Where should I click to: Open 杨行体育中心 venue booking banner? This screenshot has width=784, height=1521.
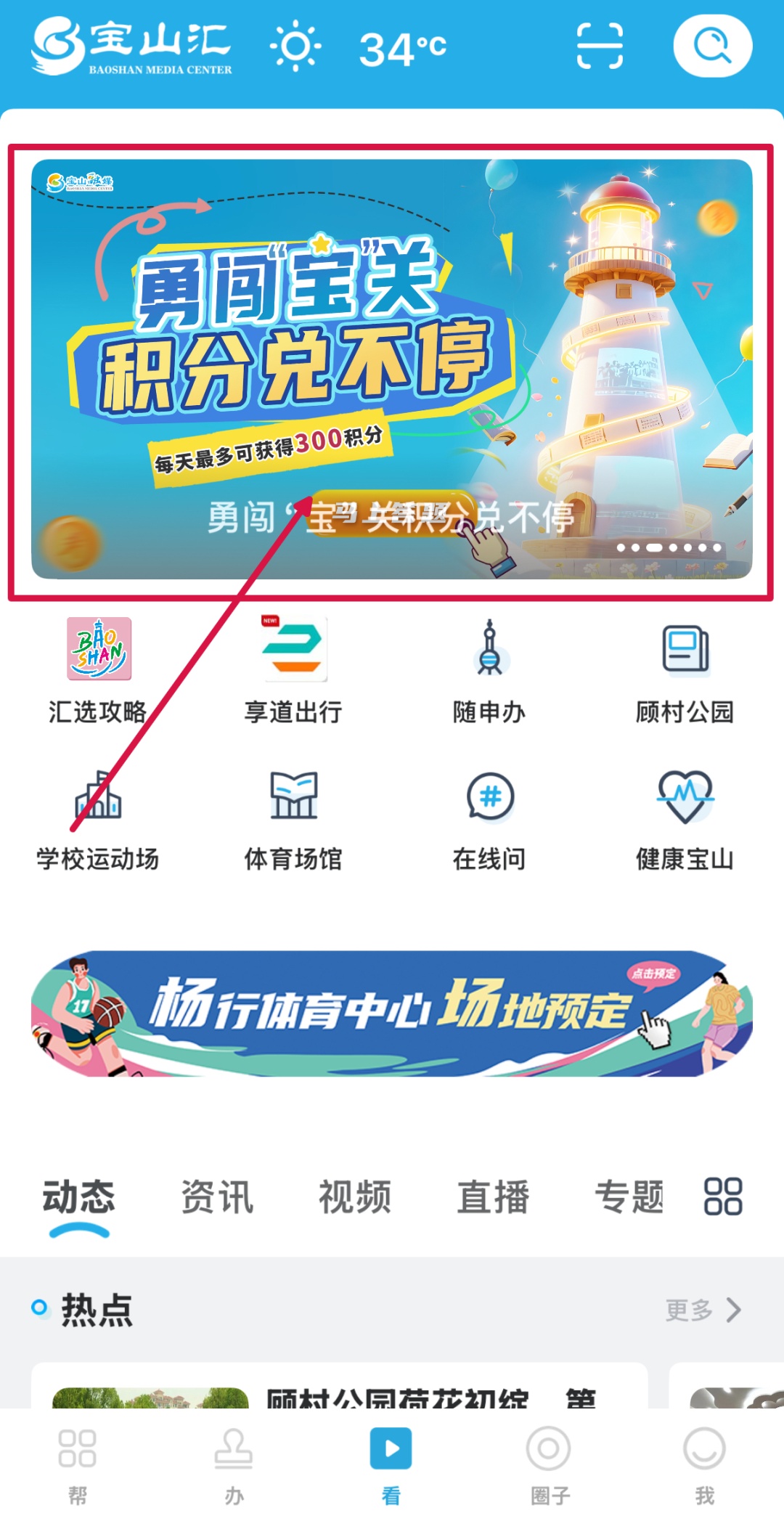point(391,1014)
